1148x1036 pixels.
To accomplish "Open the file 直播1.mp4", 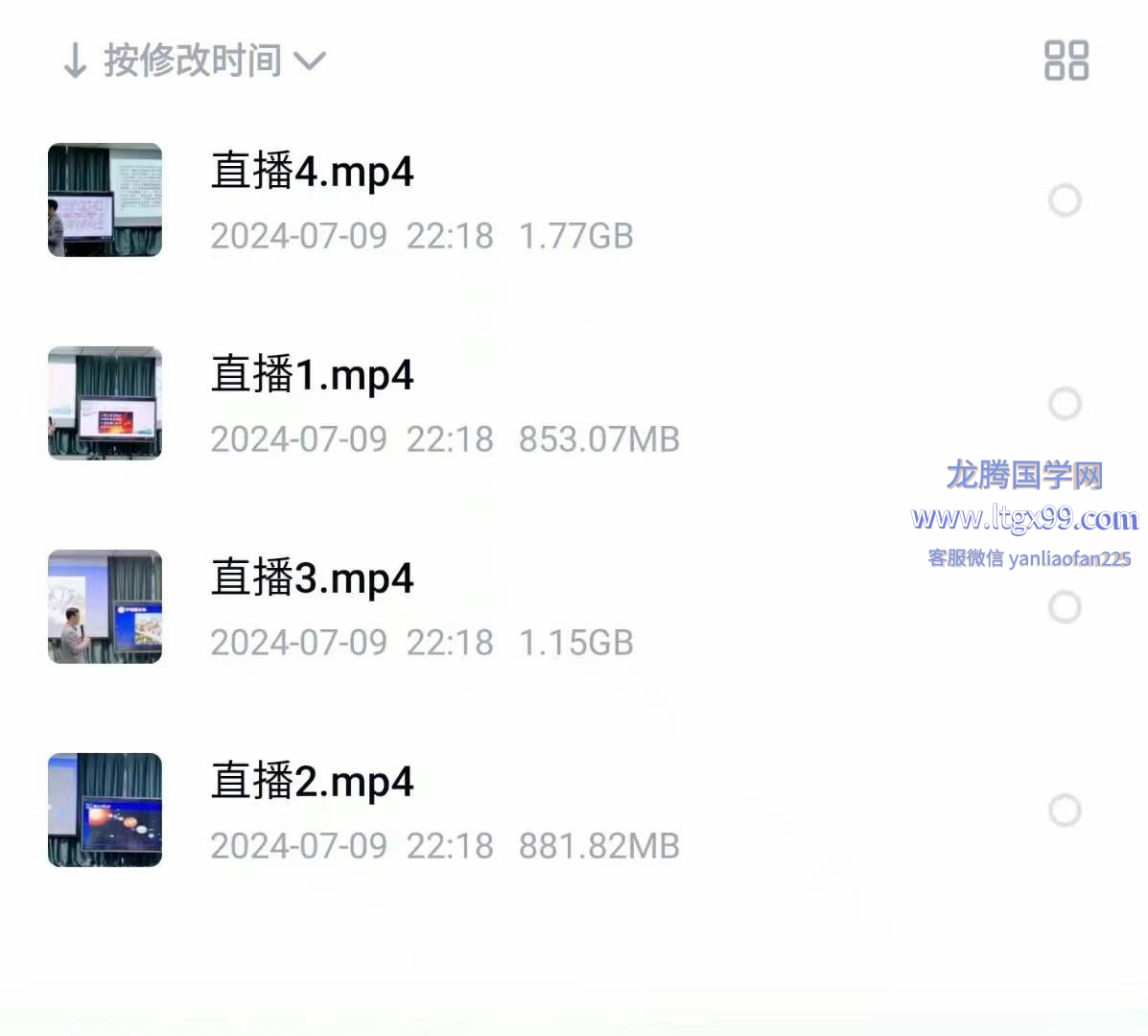I will (312, 375).
